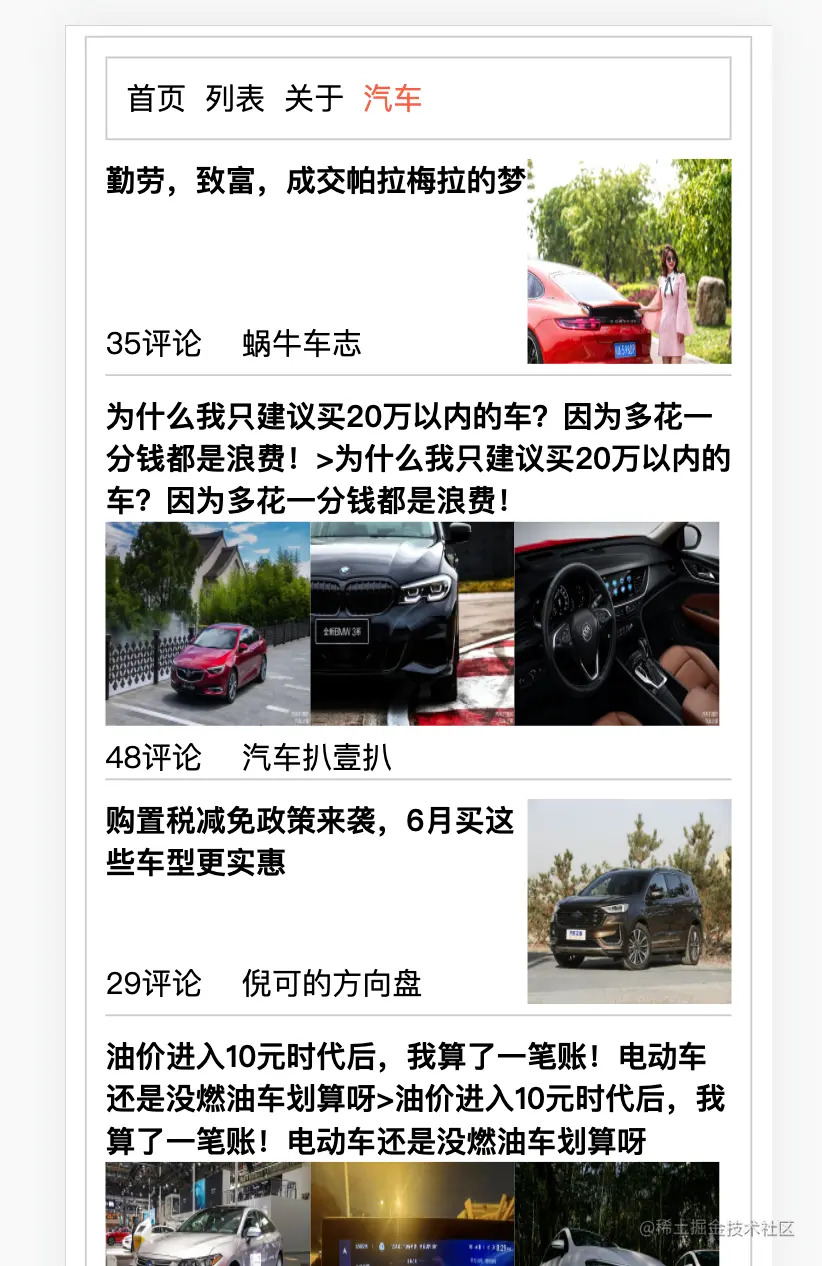Select the 汽车 tab
The height and width of the screenshot is (1266, 822).
coord(392,99)
